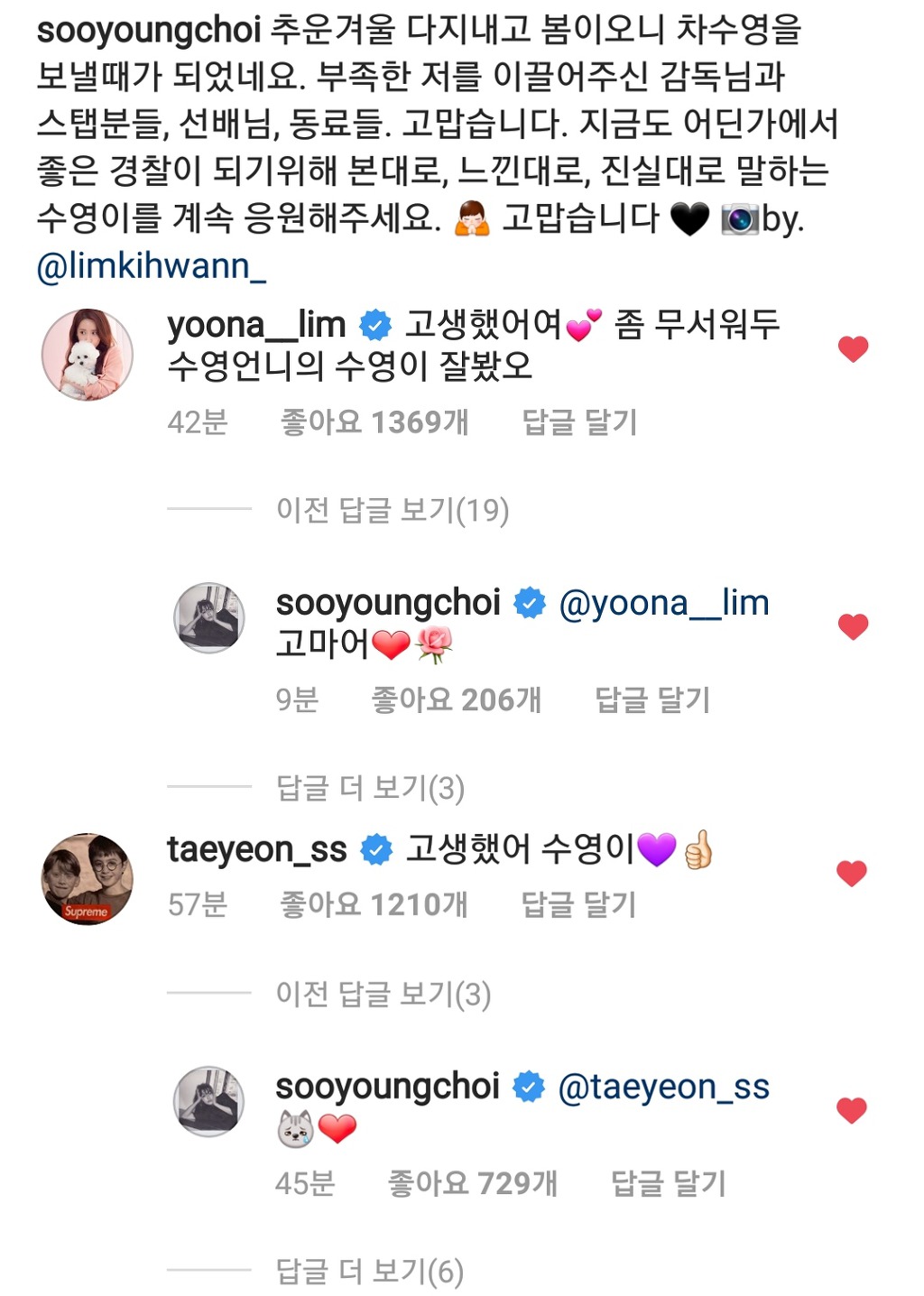Open taeyeon_ss's profile picture

(x=88, y=878)
